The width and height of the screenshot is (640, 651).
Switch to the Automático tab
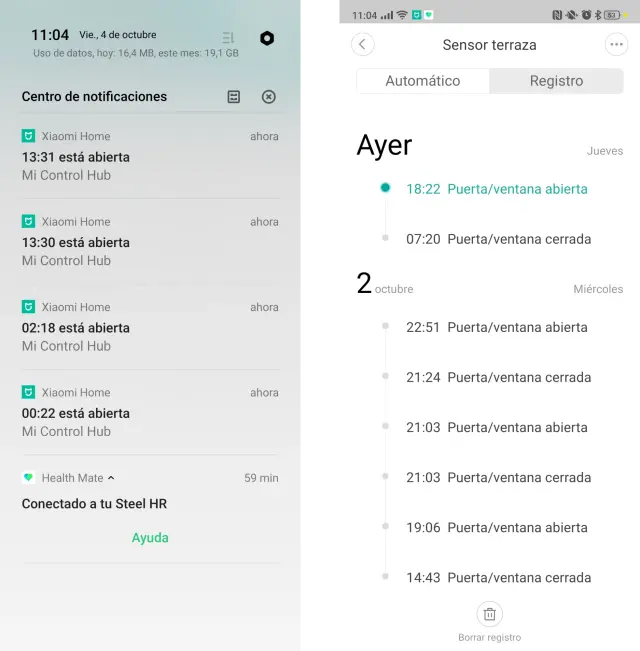(422, 81)
